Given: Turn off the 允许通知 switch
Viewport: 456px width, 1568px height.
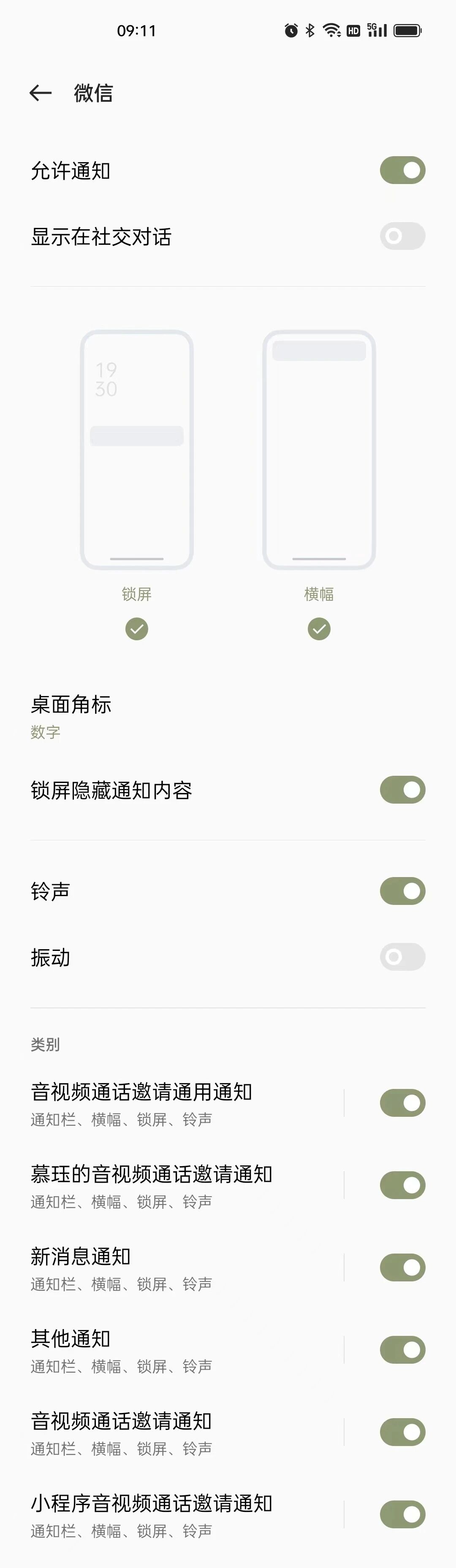Looking at the screenshot, I should 402,171.
